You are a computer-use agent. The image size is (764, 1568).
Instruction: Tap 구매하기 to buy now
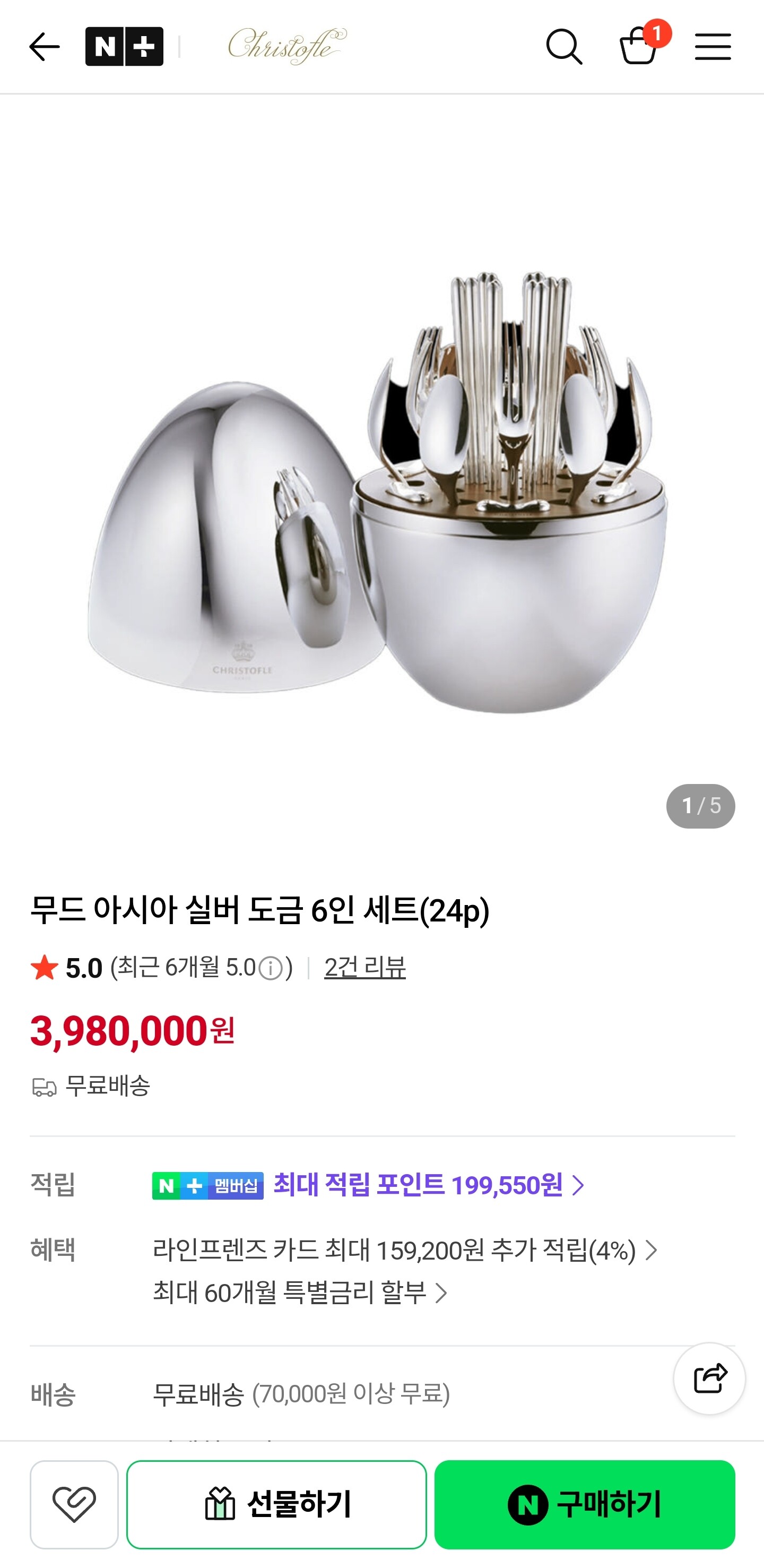(x=585, y=1504)
